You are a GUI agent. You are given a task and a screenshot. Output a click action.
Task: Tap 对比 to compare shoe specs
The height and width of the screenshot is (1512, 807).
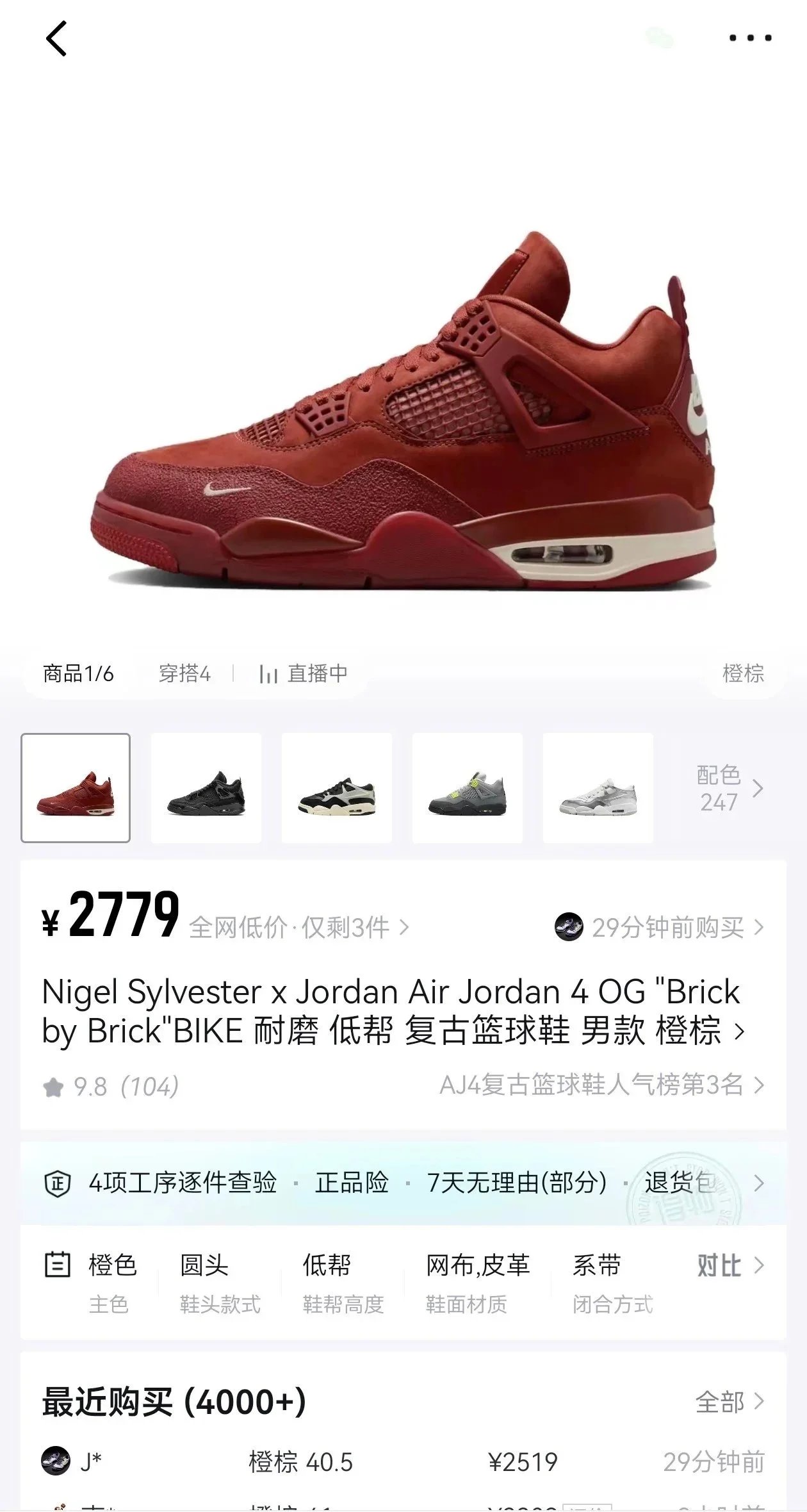tap(730, 1266)
